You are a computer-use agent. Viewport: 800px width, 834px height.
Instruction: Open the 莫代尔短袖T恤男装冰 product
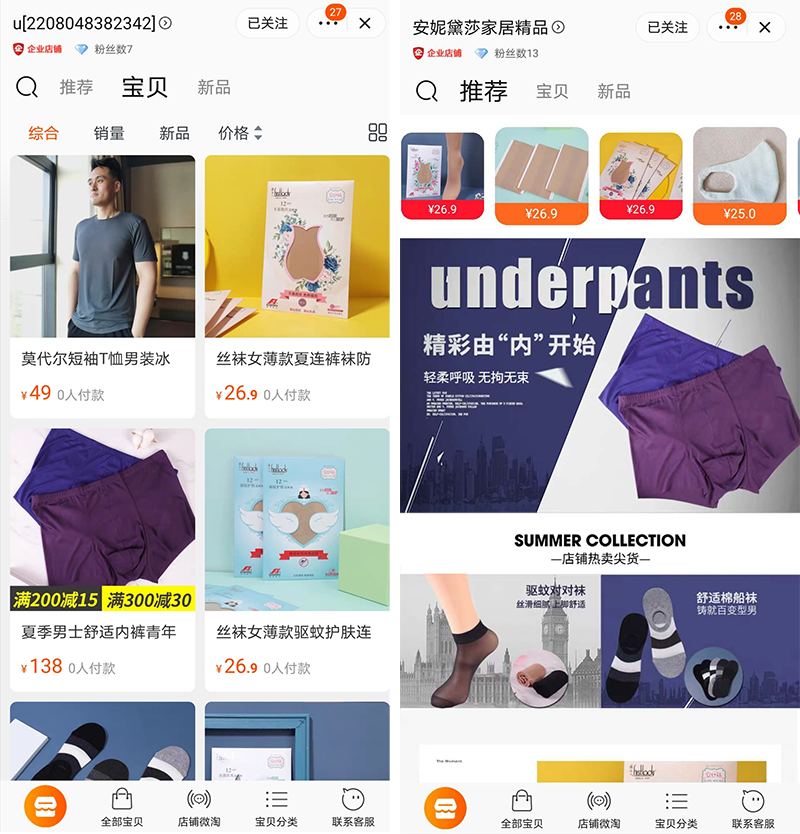[103, 285]
